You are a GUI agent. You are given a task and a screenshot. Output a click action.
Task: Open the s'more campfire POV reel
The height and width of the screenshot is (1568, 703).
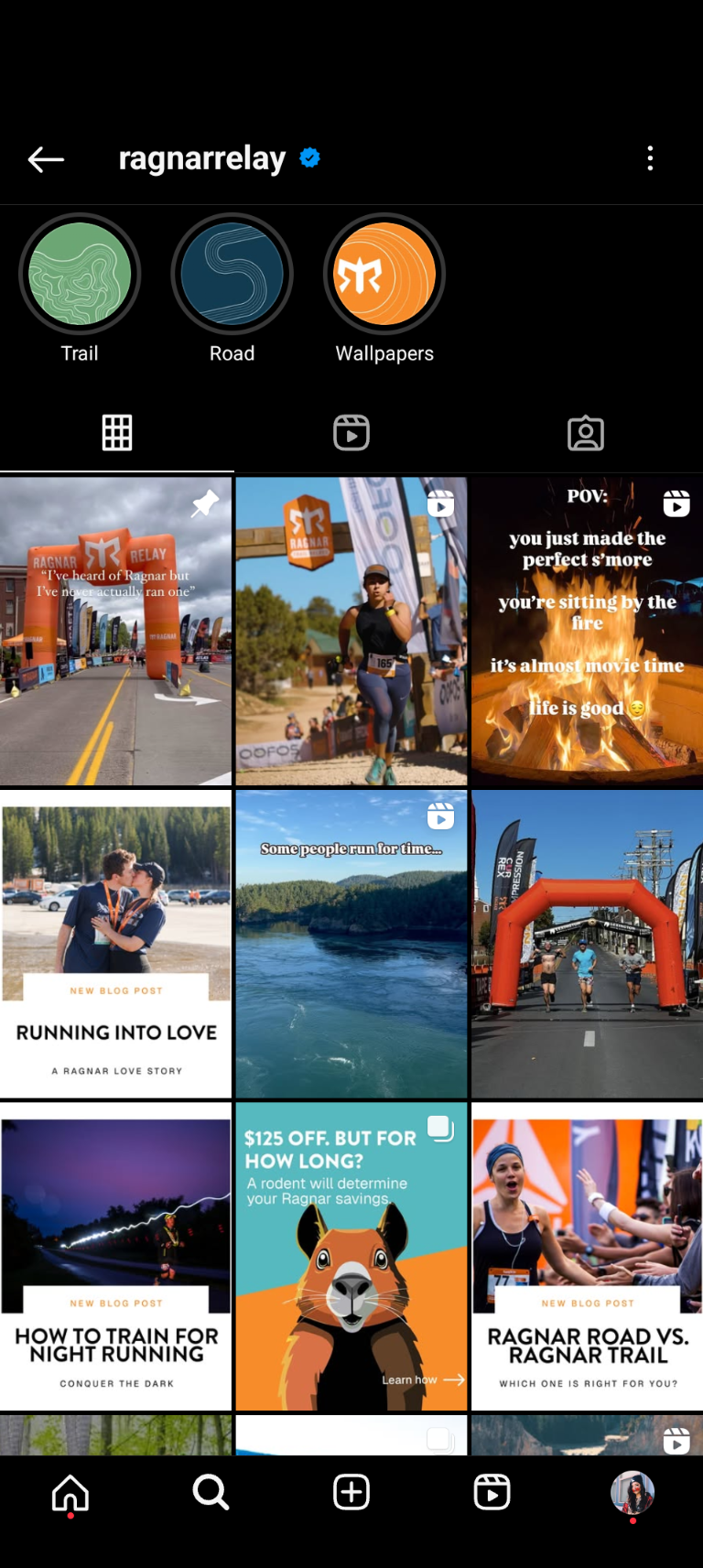[587, 632]
